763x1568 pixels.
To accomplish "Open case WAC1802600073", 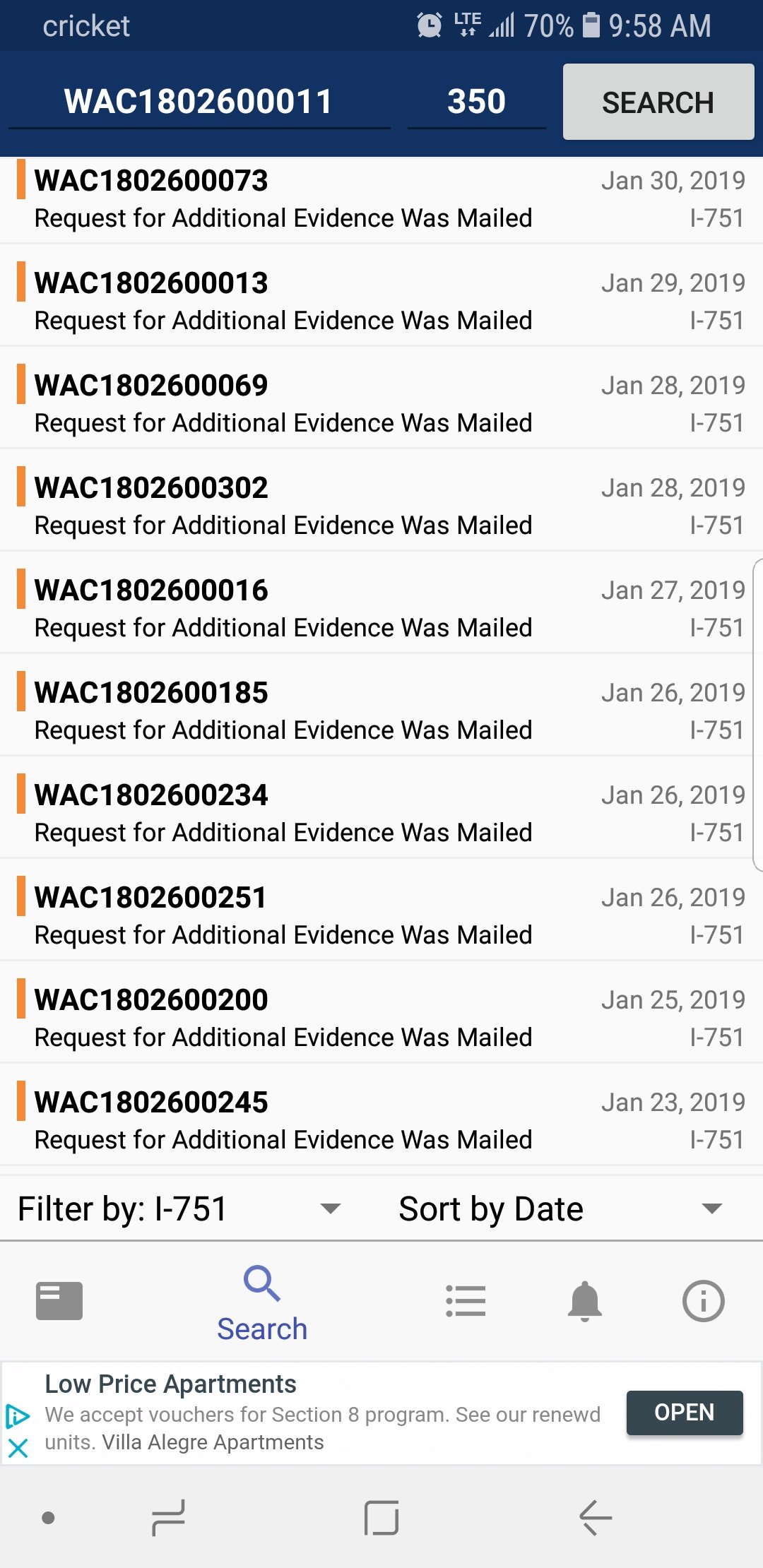I will 381,200.
